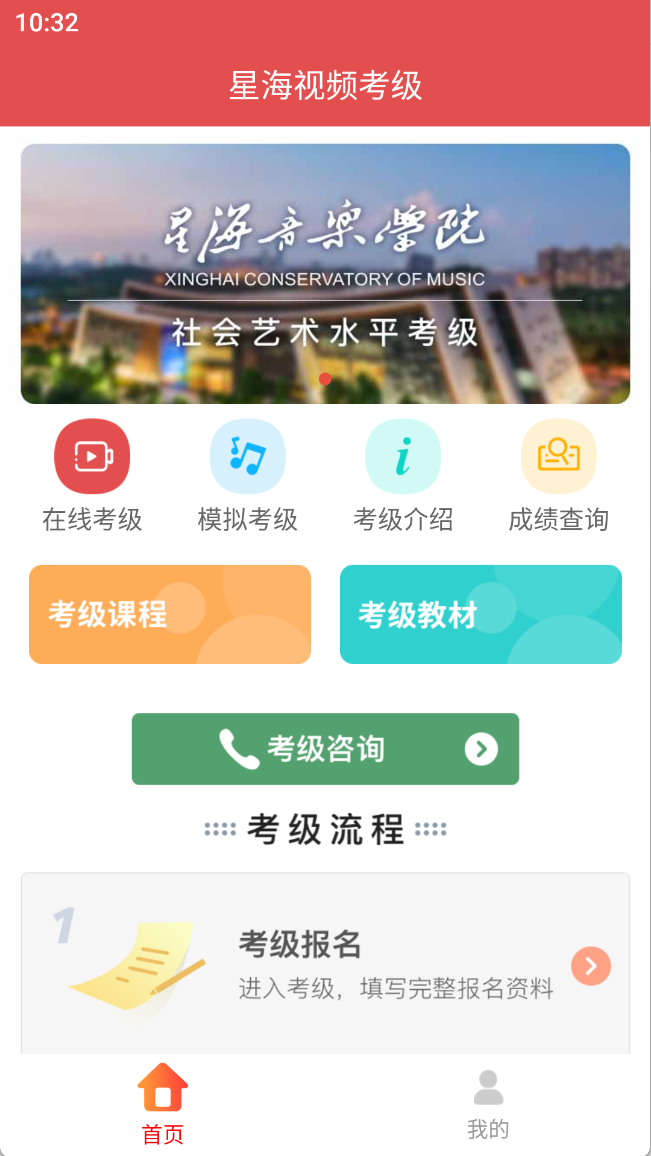Check 成绩查询 score lookup
Image resolution: width=651 pixels, height=1156 pixels.
click(x=558, y=475)
